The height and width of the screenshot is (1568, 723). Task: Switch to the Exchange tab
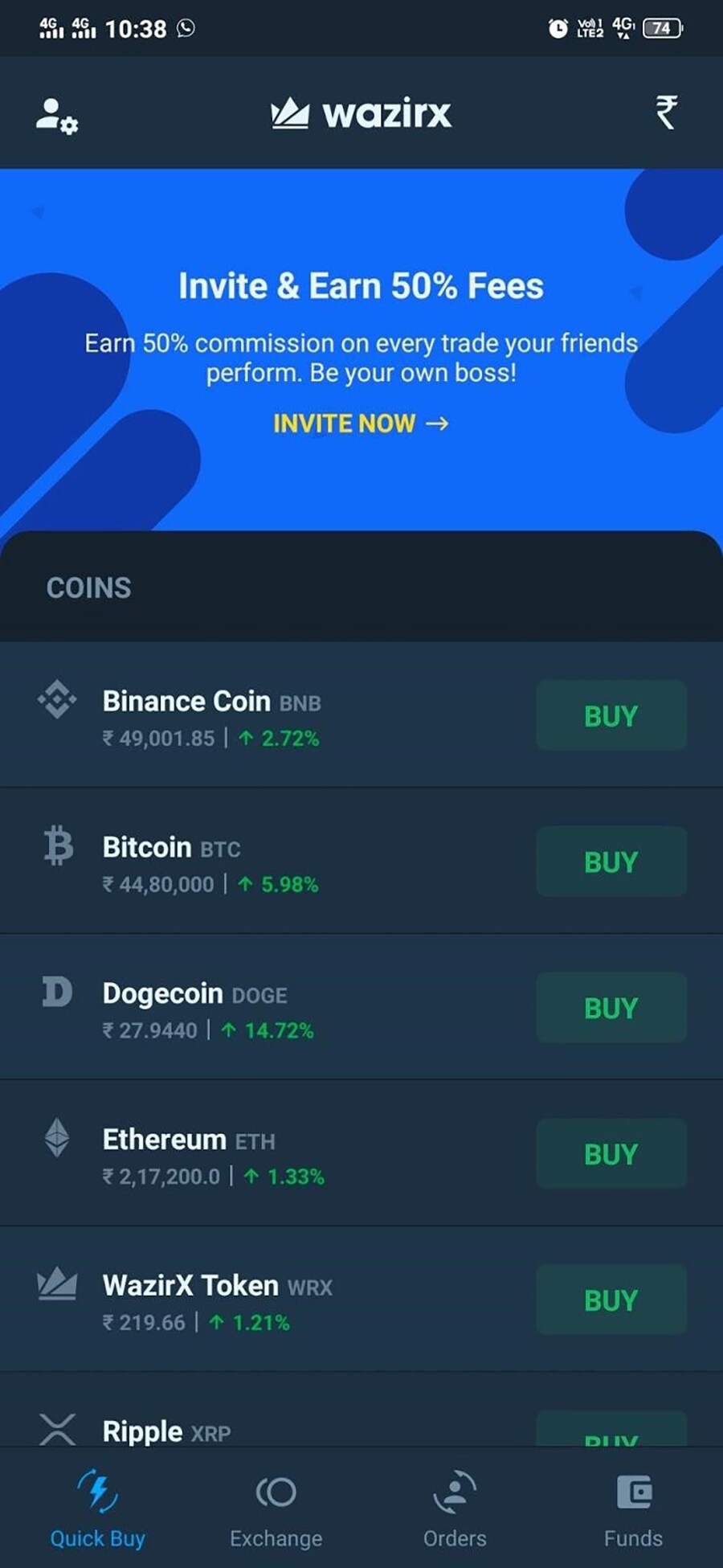pos(276,1509)
